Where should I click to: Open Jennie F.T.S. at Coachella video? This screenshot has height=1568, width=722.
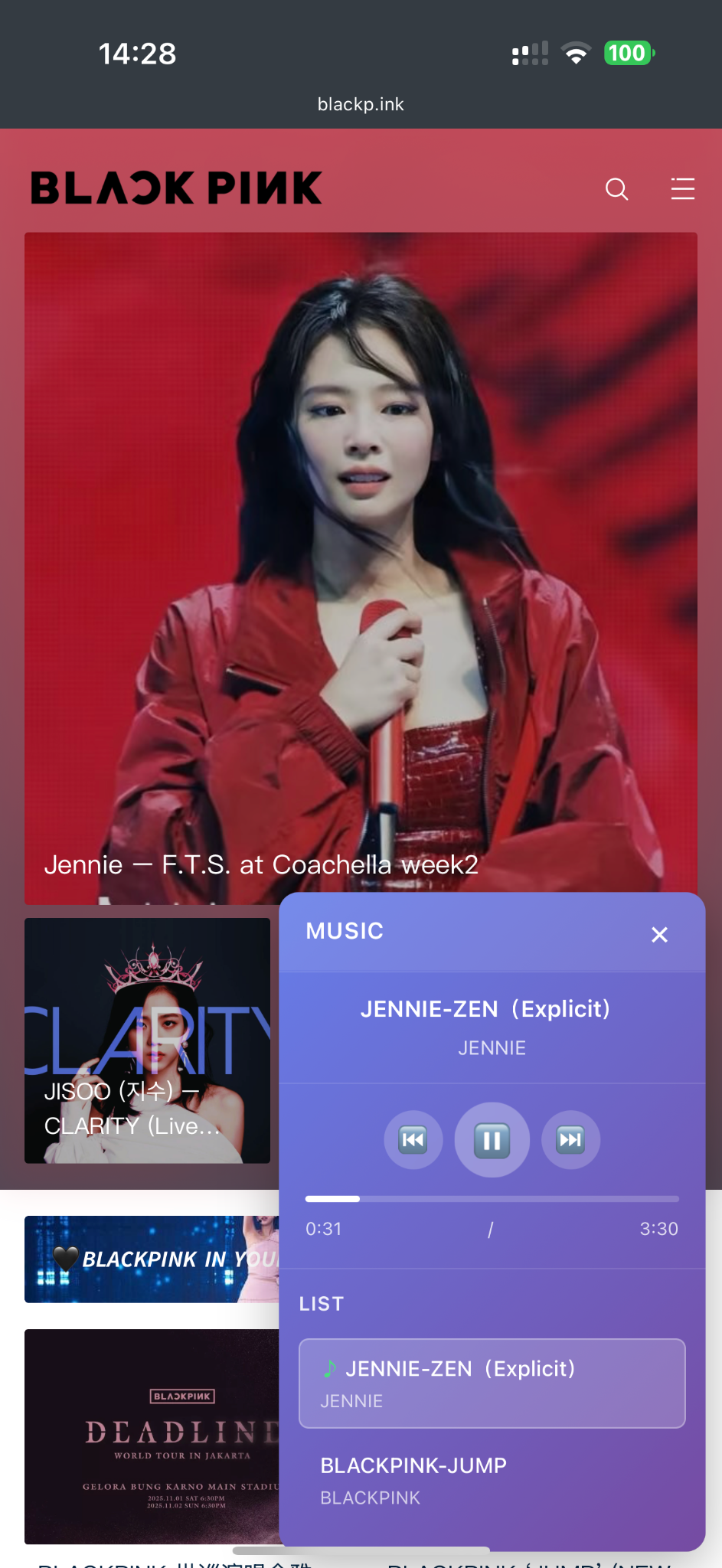click(361, 567)
